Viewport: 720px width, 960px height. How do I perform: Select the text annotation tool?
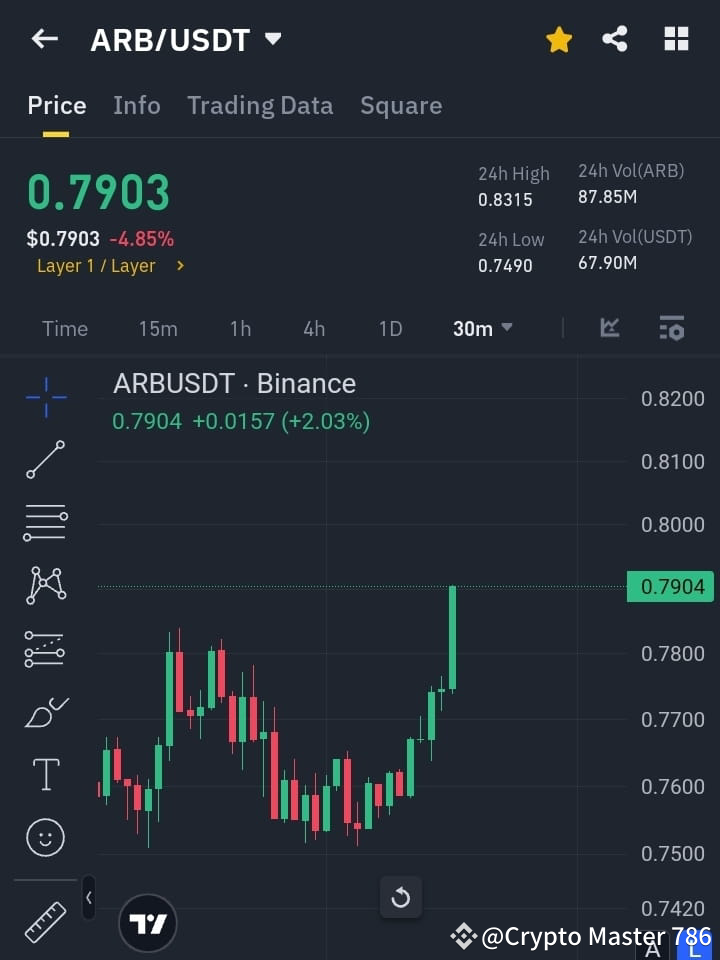(x=45, y=774)
